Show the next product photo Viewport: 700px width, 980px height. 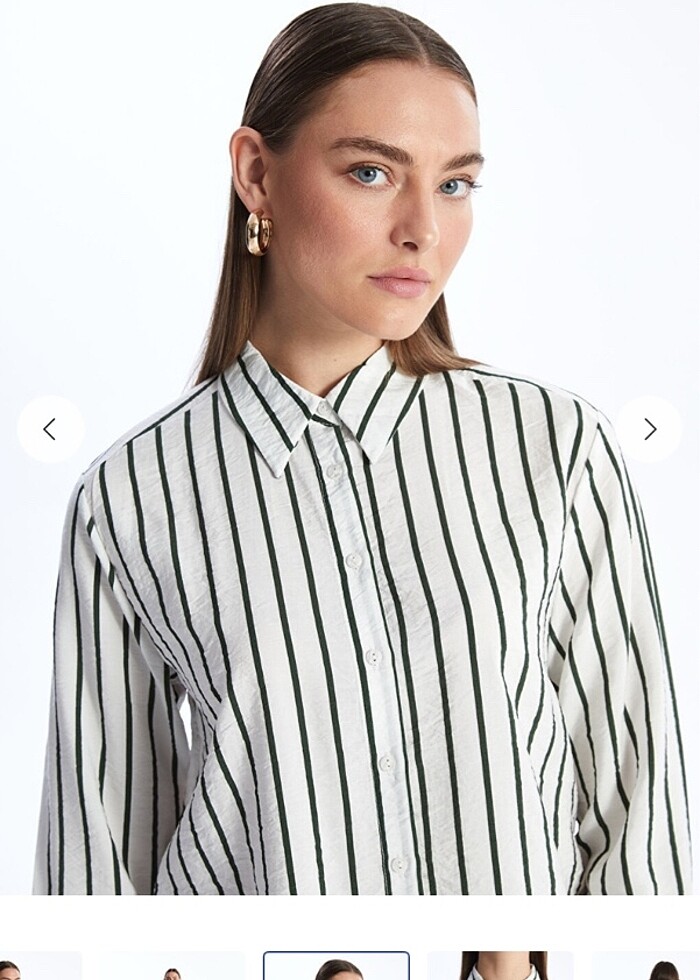tap(649, 429)
